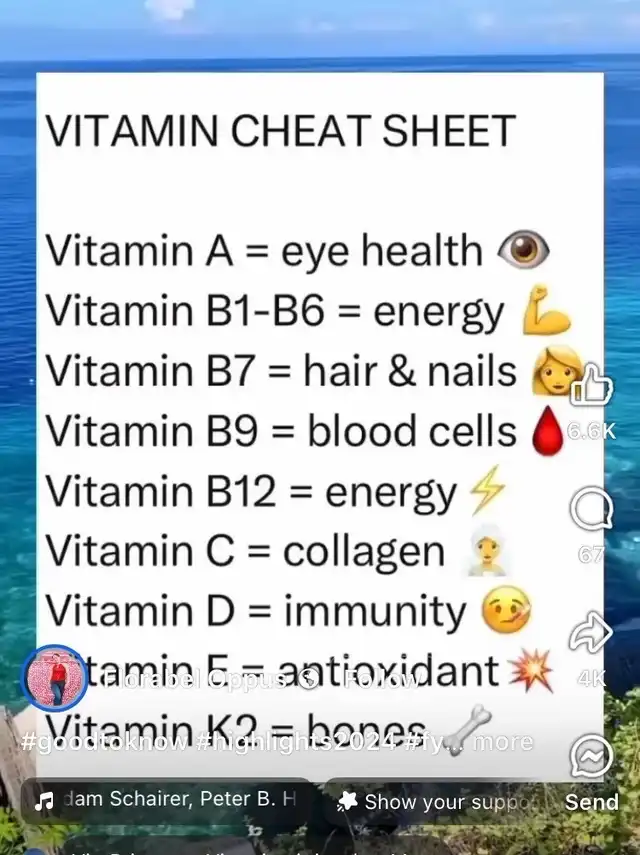This screenshot has width=640, height=855.
Task: Send this reel via Messenger
Action: coord(590,757)
